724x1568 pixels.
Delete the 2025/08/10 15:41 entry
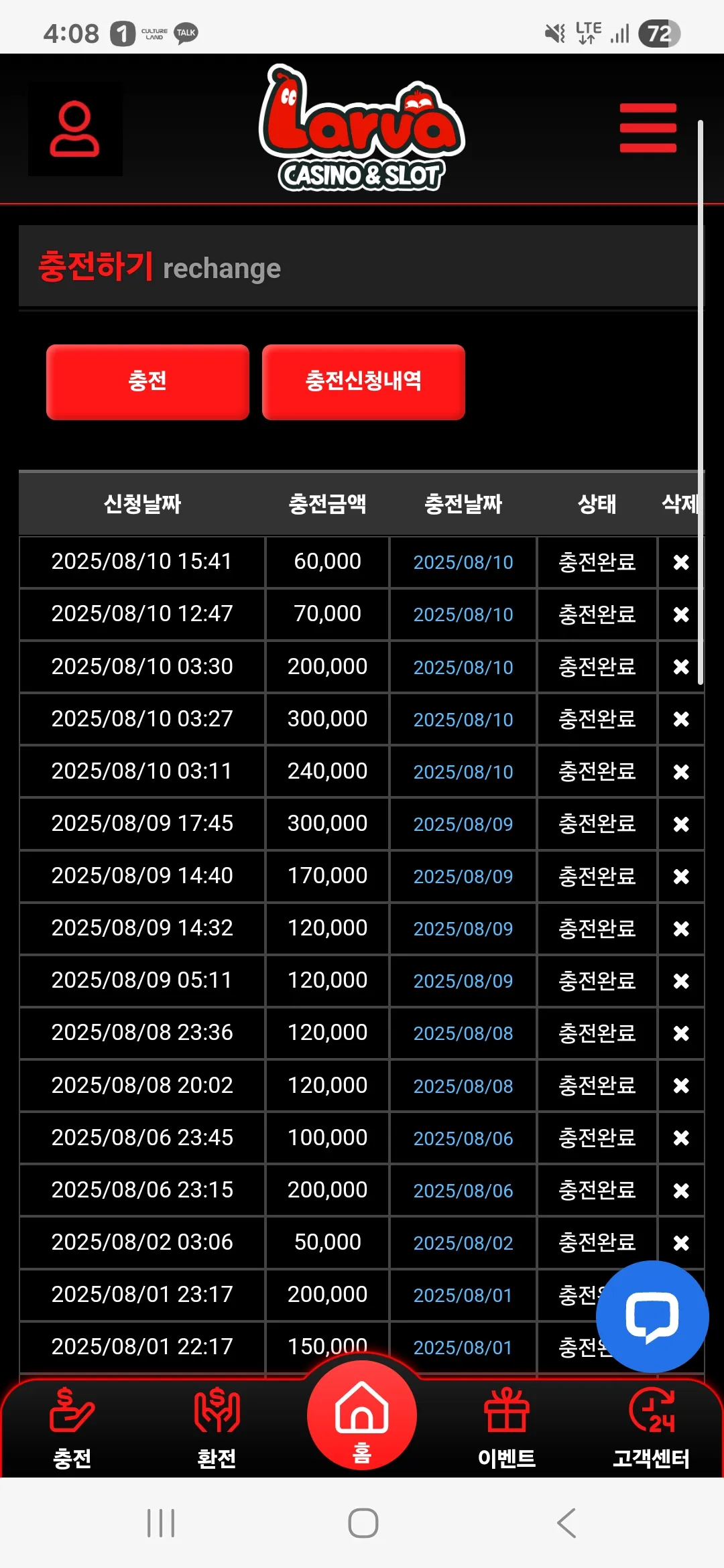pyautogui.click(x=681, y=562)
